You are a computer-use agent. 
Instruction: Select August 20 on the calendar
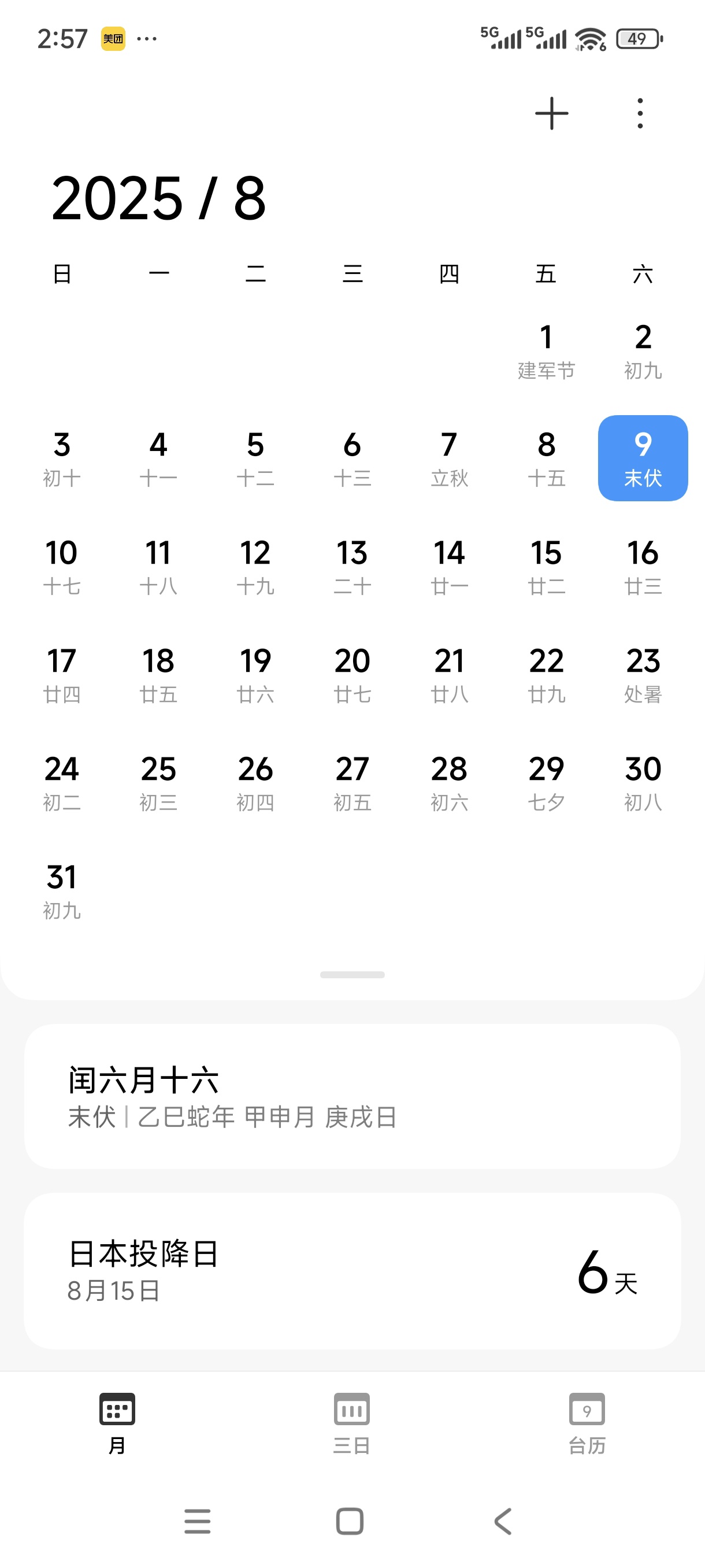352,674
